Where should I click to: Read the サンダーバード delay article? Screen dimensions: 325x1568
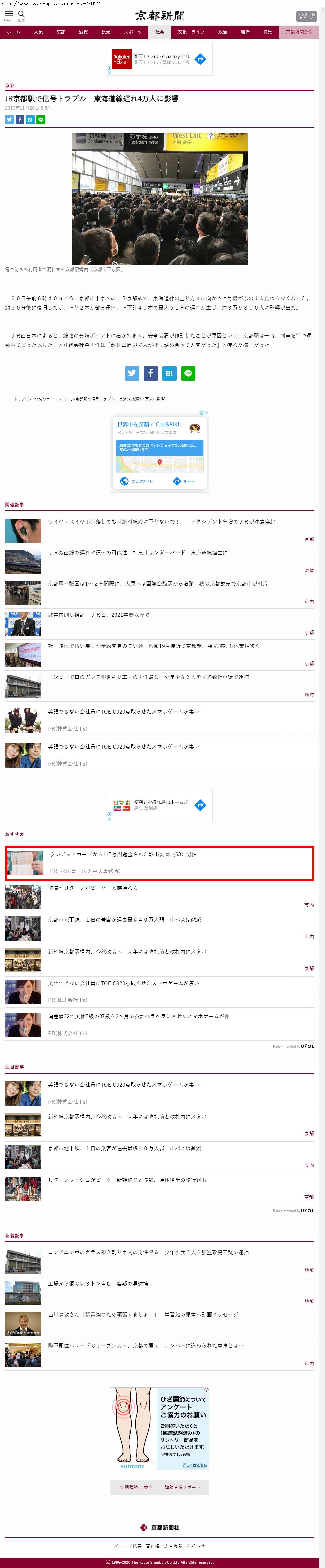pyautogui.click(x=138, y=553)
